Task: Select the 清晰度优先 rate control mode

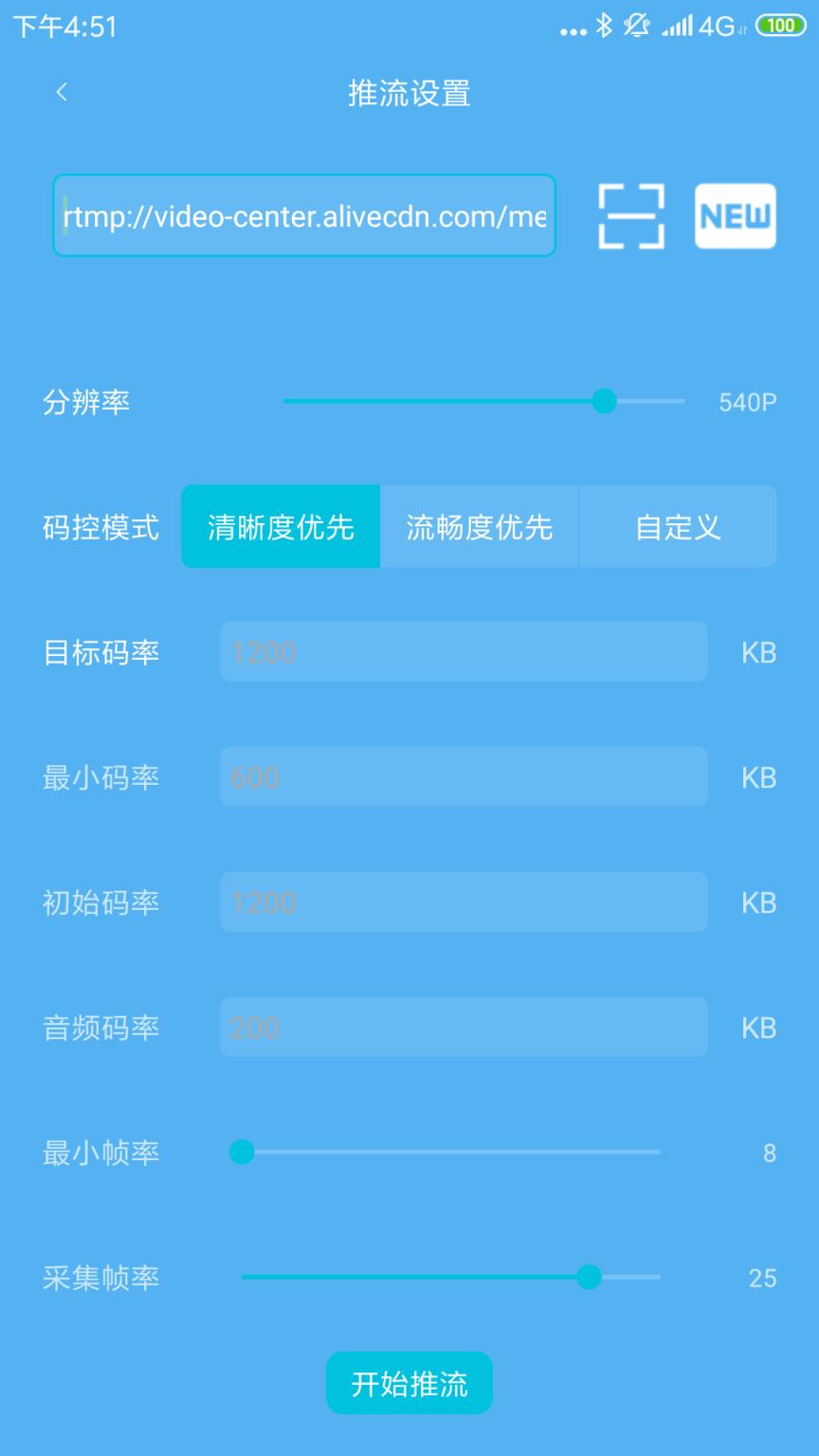Action: (x=280, y=526)
